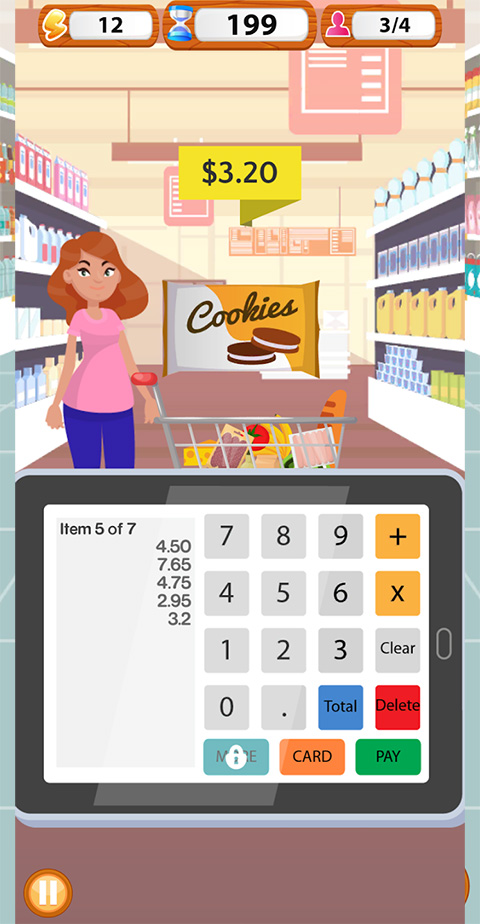Viewport: 480px width, 924px height.
Task: Select the 3 key
Action: point(340,651)
